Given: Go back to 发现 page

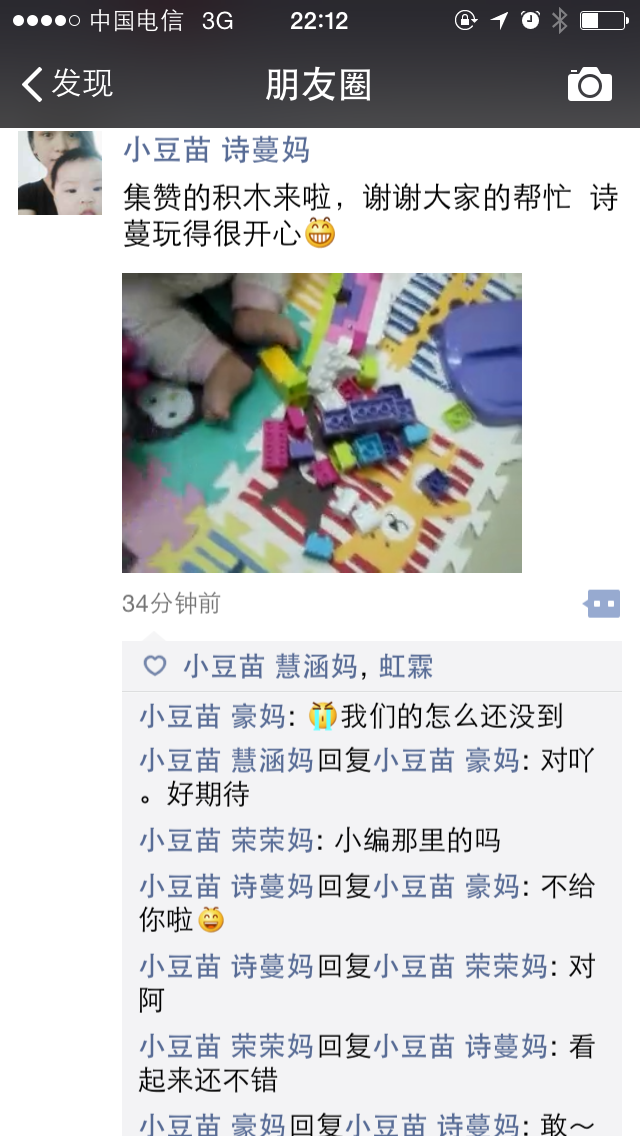Looking at the screenshot, I should click(66, 84).
